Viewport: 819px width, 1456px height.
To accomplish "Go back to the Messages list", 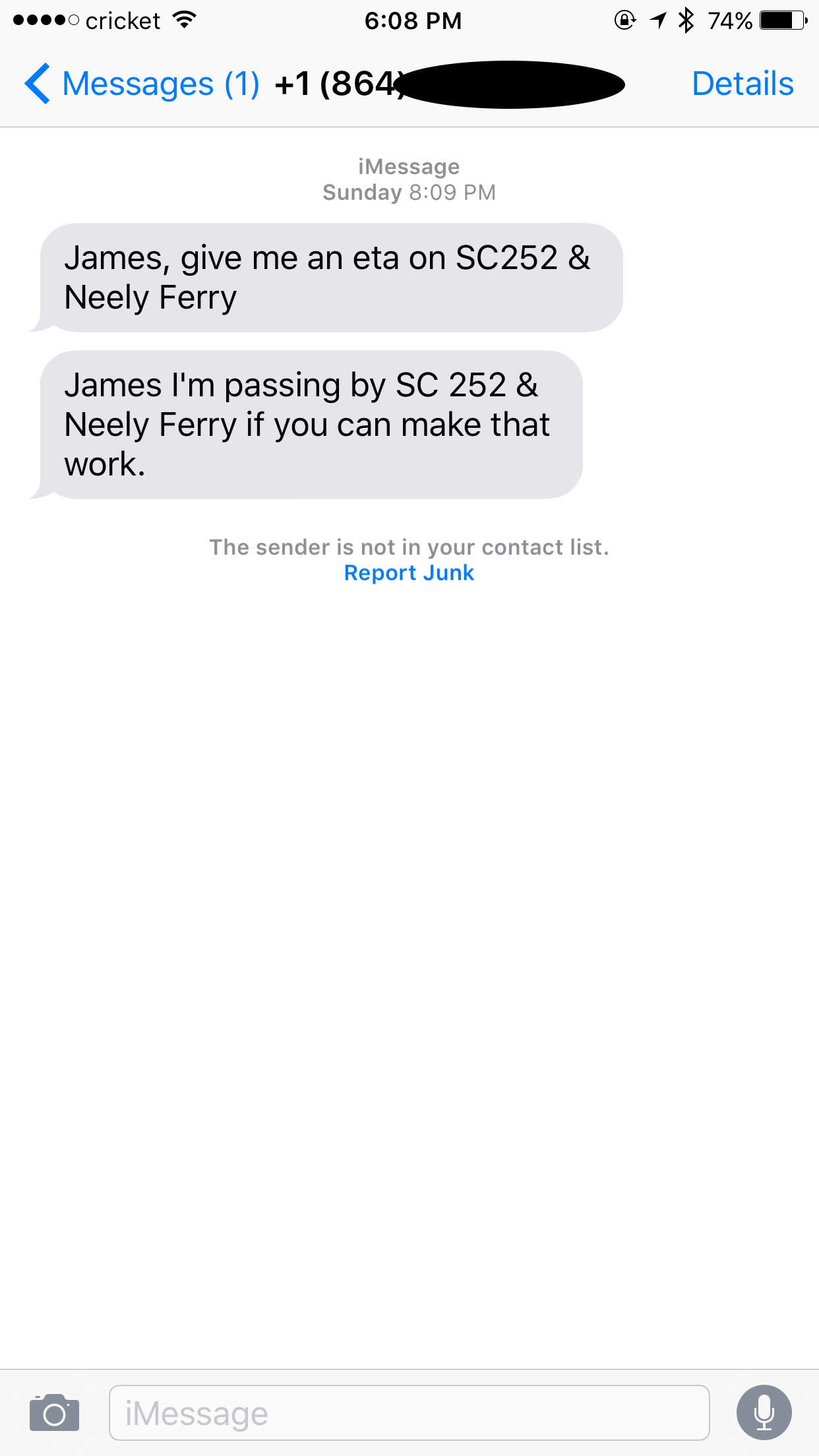I will [x=141, y=84].
